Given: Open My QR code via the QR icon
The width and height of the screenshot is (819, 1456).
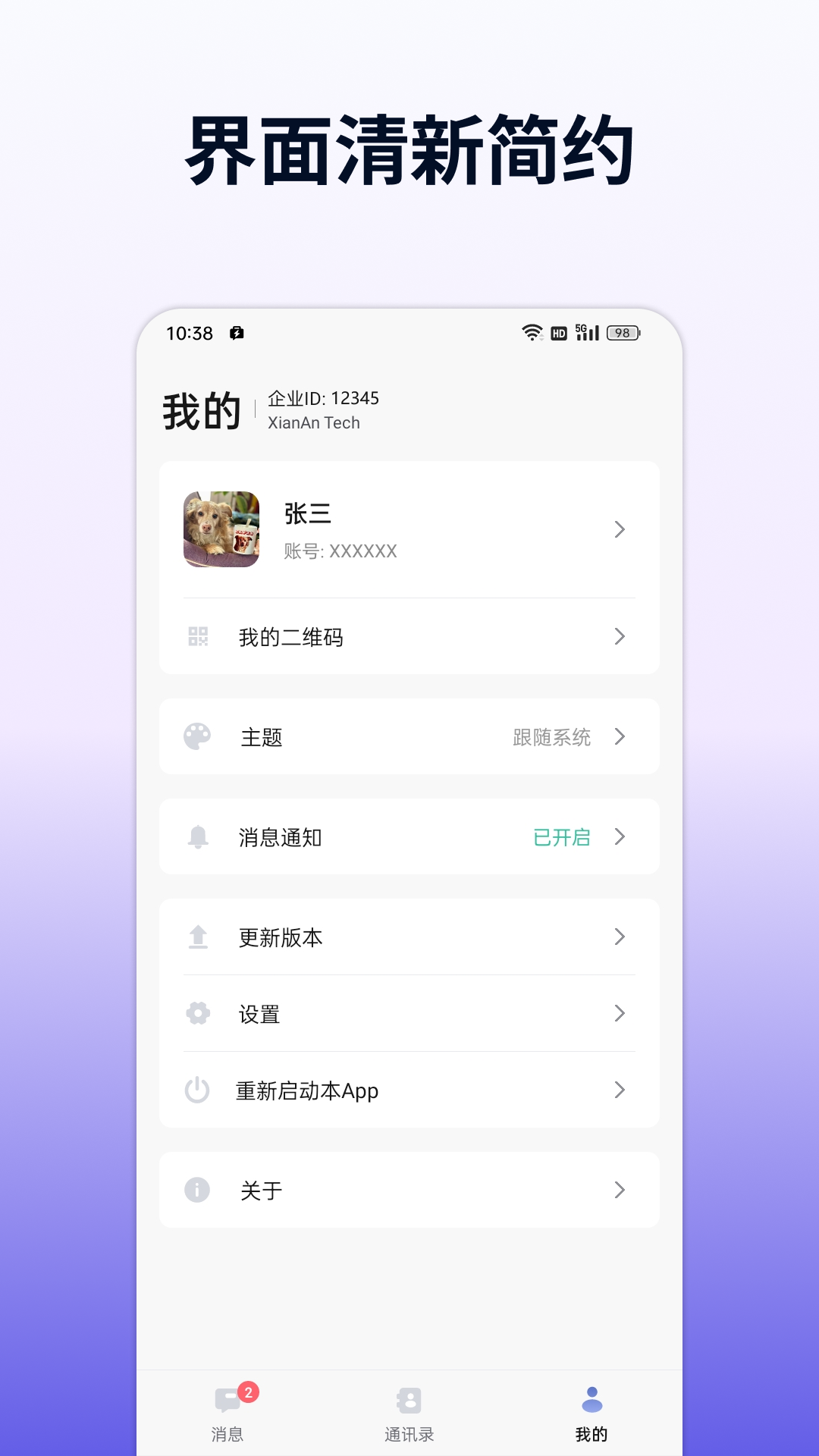Looking at the screenshot, I should tap(198, 637).
